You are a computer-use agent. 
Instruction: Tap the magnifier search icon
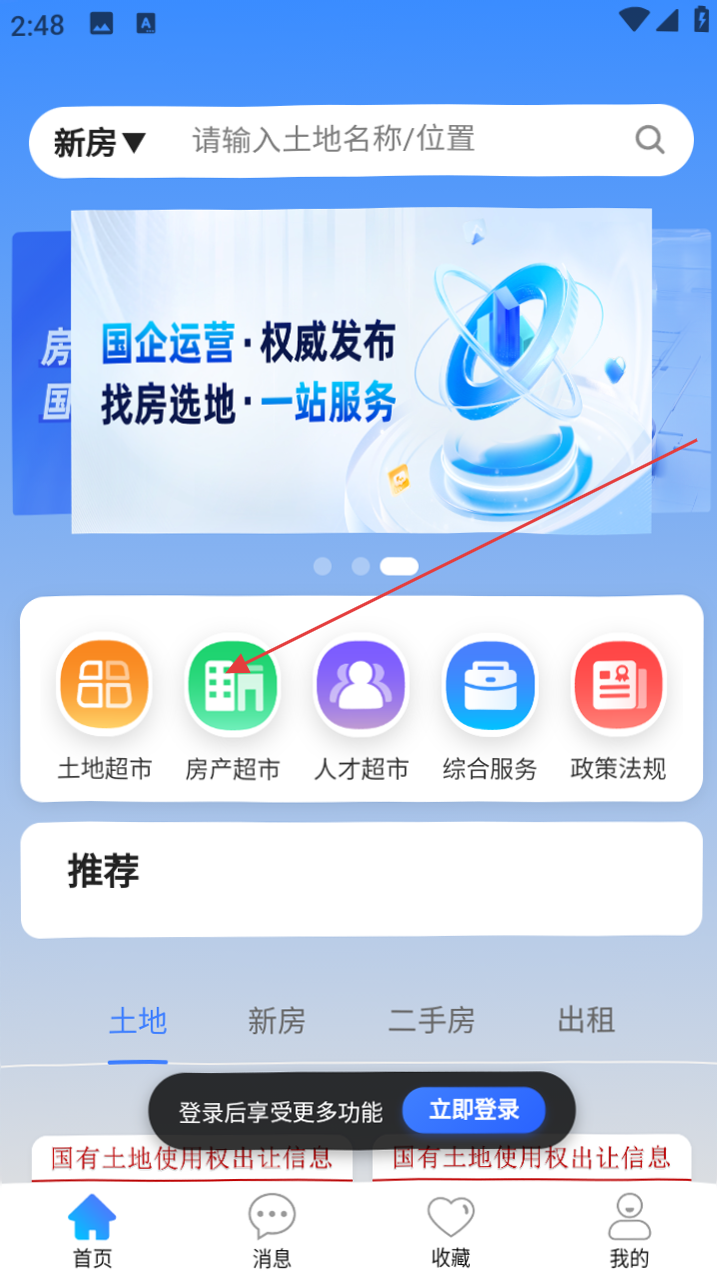point(650,140)
